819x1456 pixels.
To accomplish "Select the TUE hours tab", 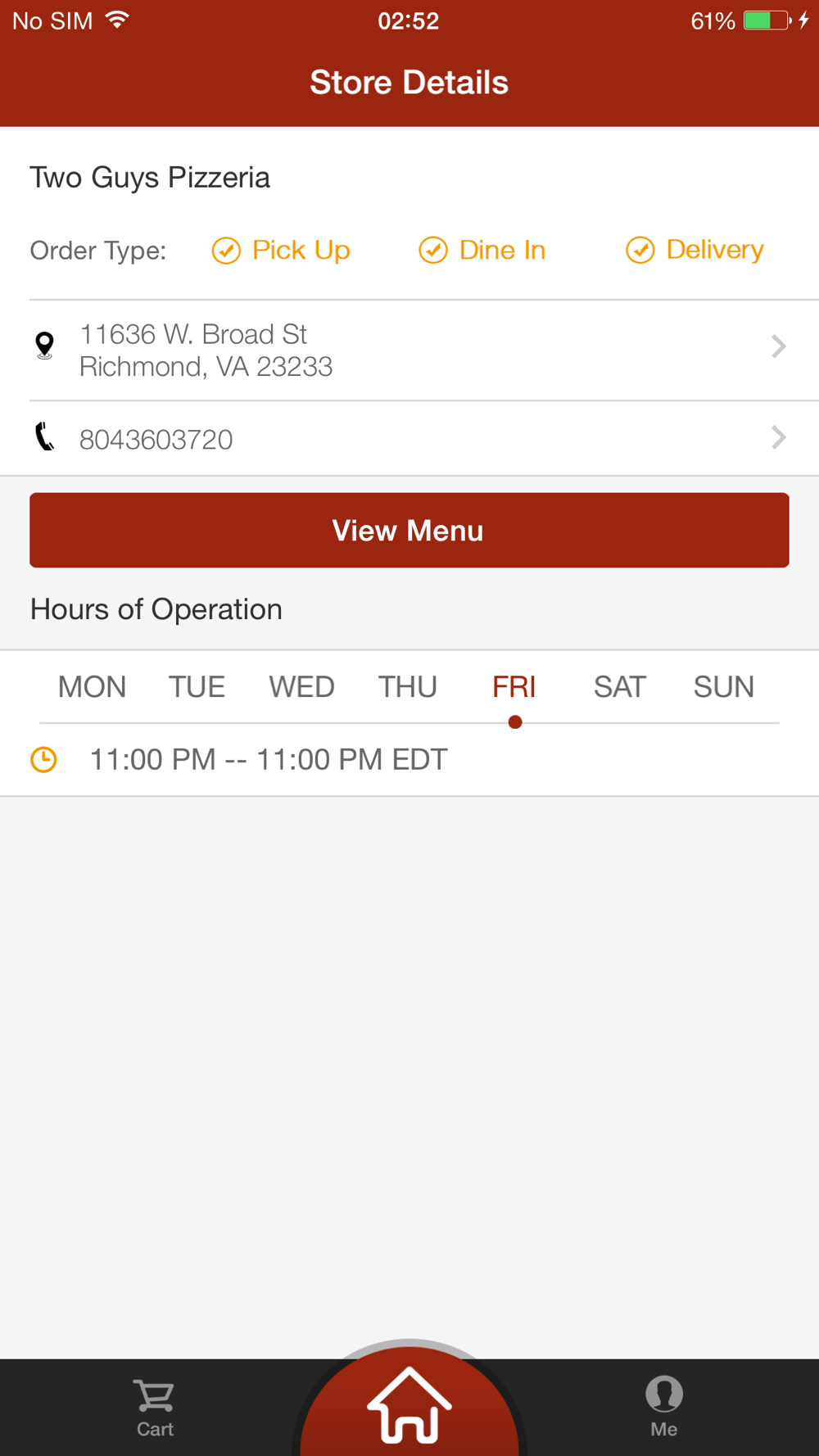I will click(197, 687).
